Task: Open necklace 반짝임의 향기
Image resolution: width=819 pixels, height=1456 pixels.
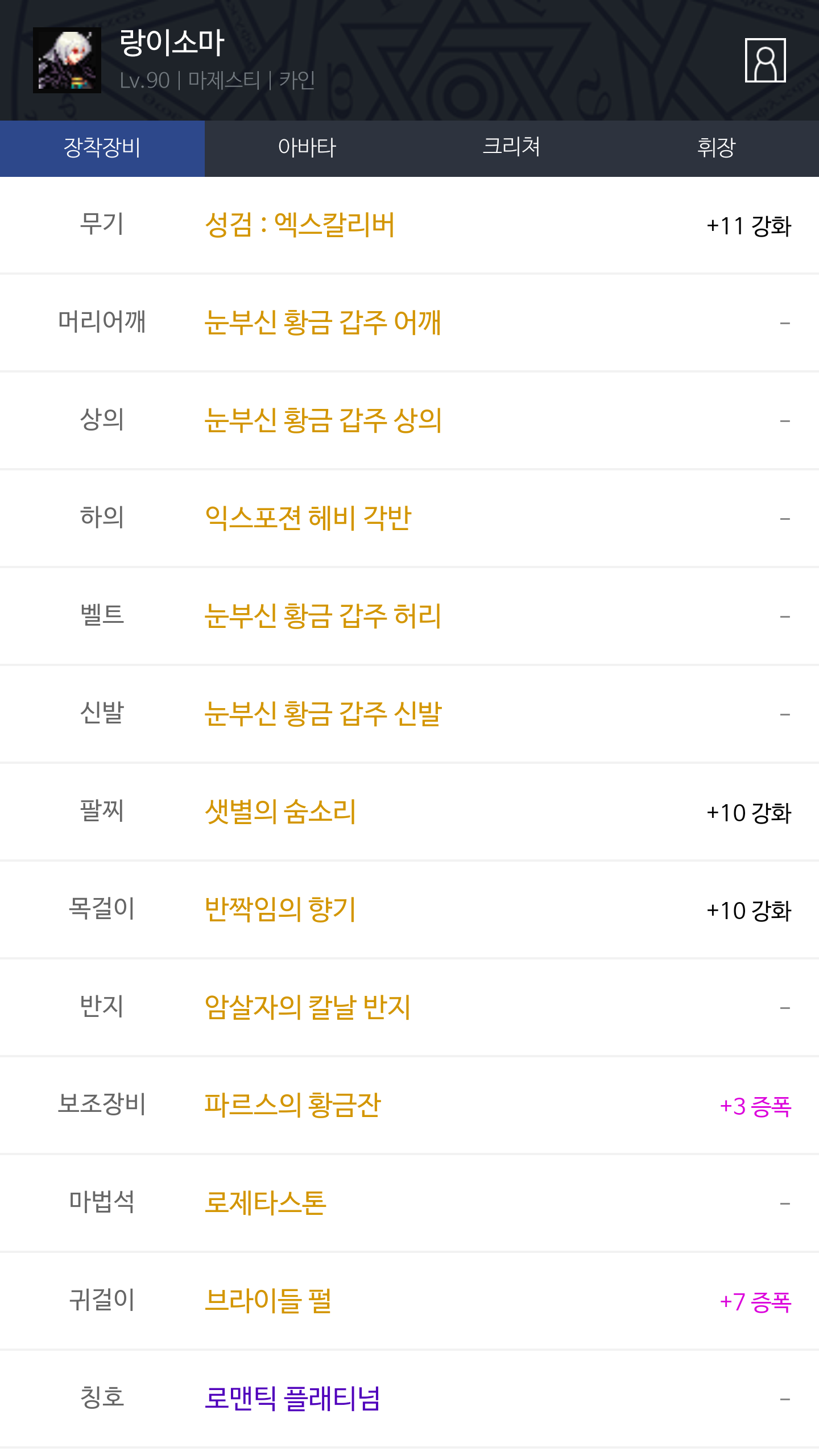Action: pyautogui.click(x=280, y=909)
